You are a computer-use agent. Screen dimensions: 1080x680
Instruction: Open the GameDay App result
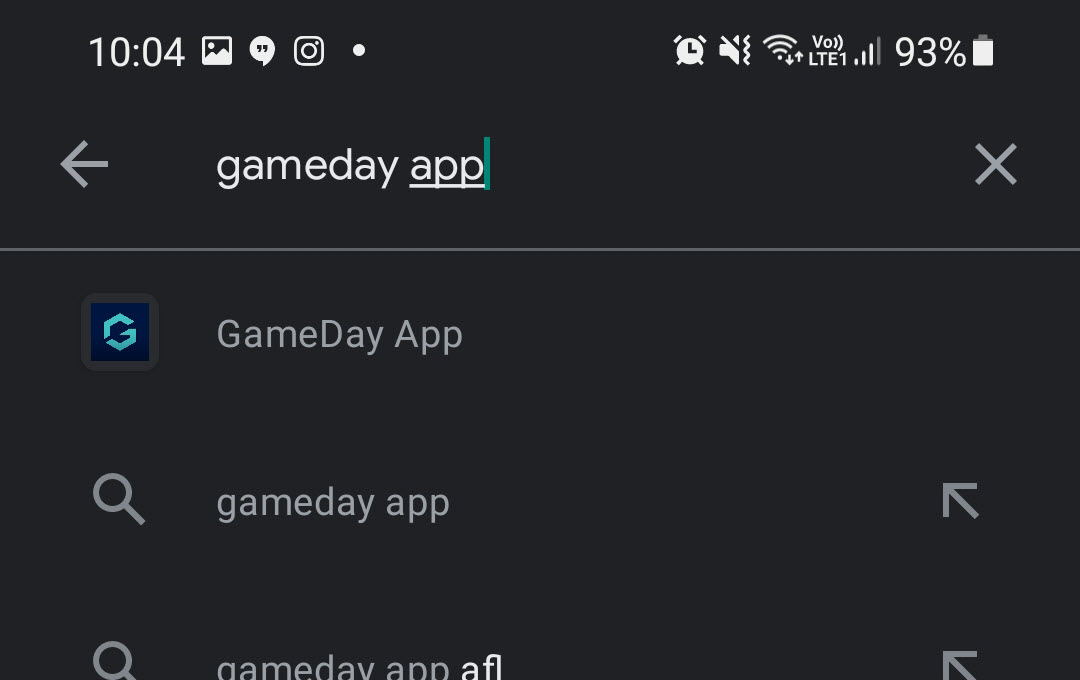point(339,335)
